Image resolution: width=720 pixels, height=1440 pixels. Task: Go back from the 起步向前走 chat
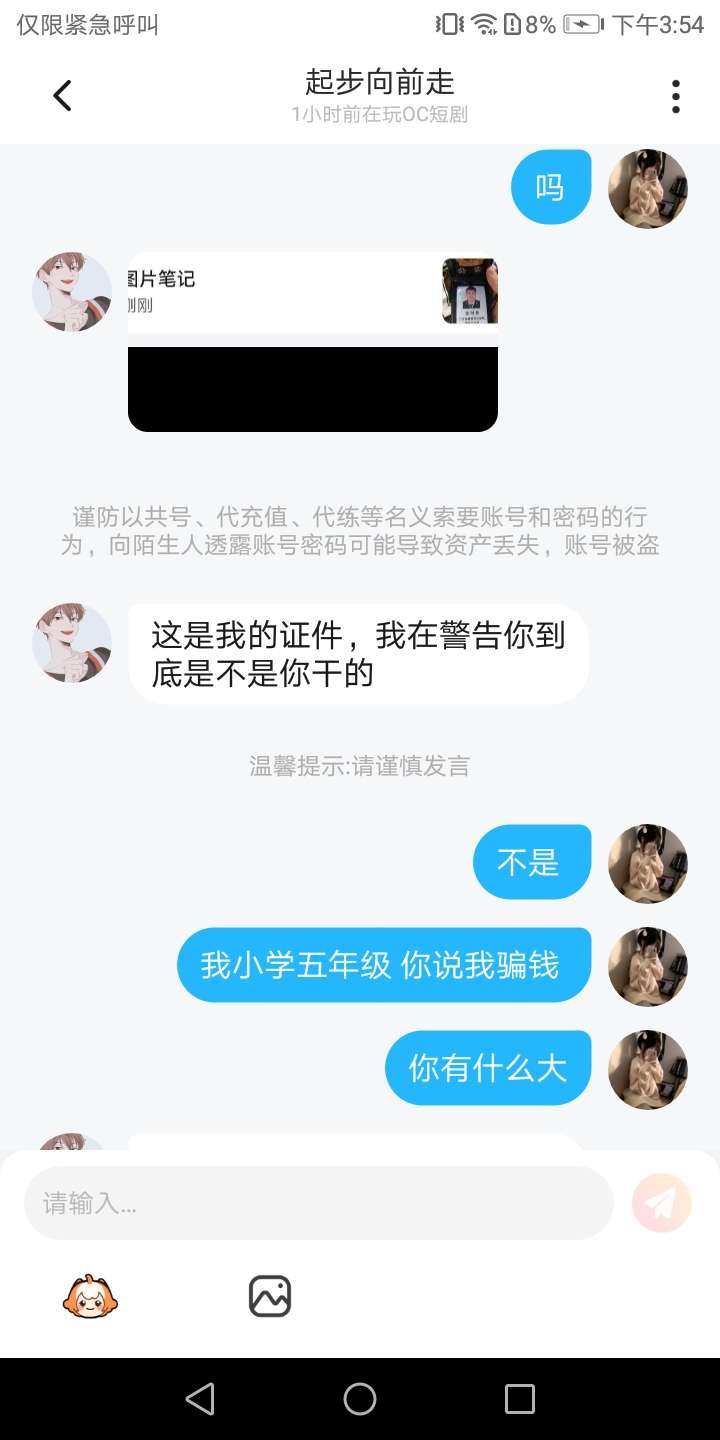(x=62, y=96)
